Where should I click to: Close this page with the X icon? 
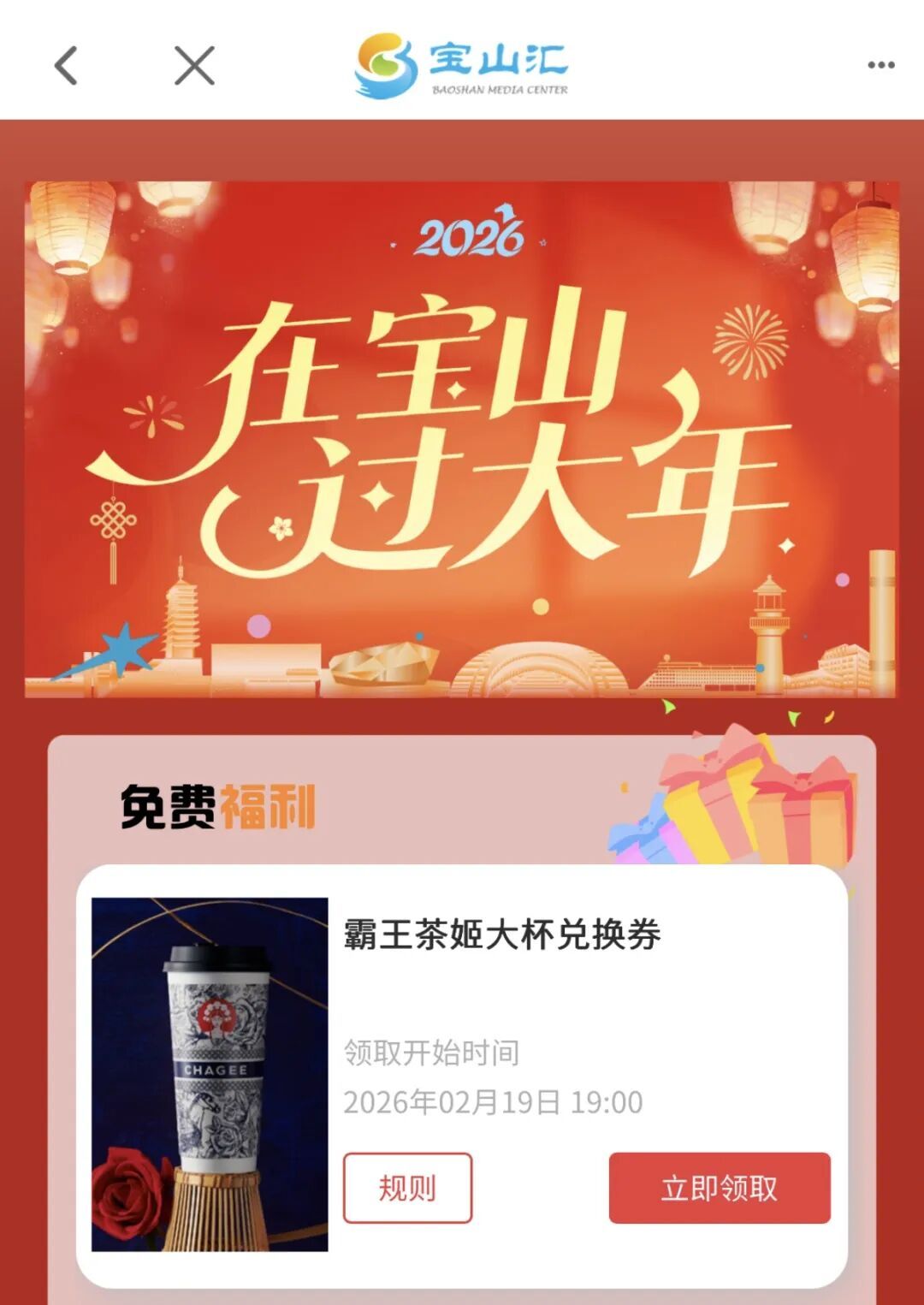point(194,66)
